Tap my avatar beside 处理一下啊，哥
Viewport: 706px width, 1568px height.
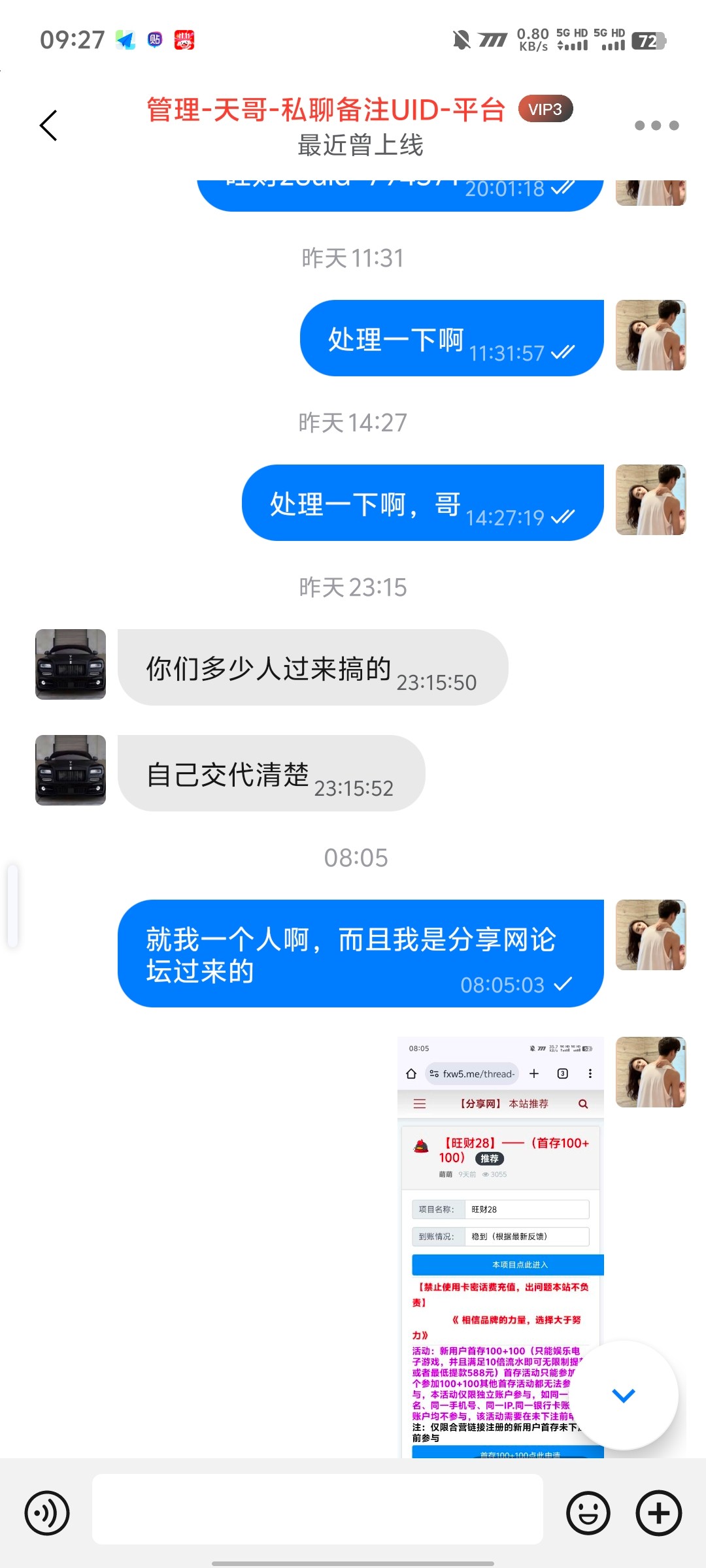(x=651, y=500)
